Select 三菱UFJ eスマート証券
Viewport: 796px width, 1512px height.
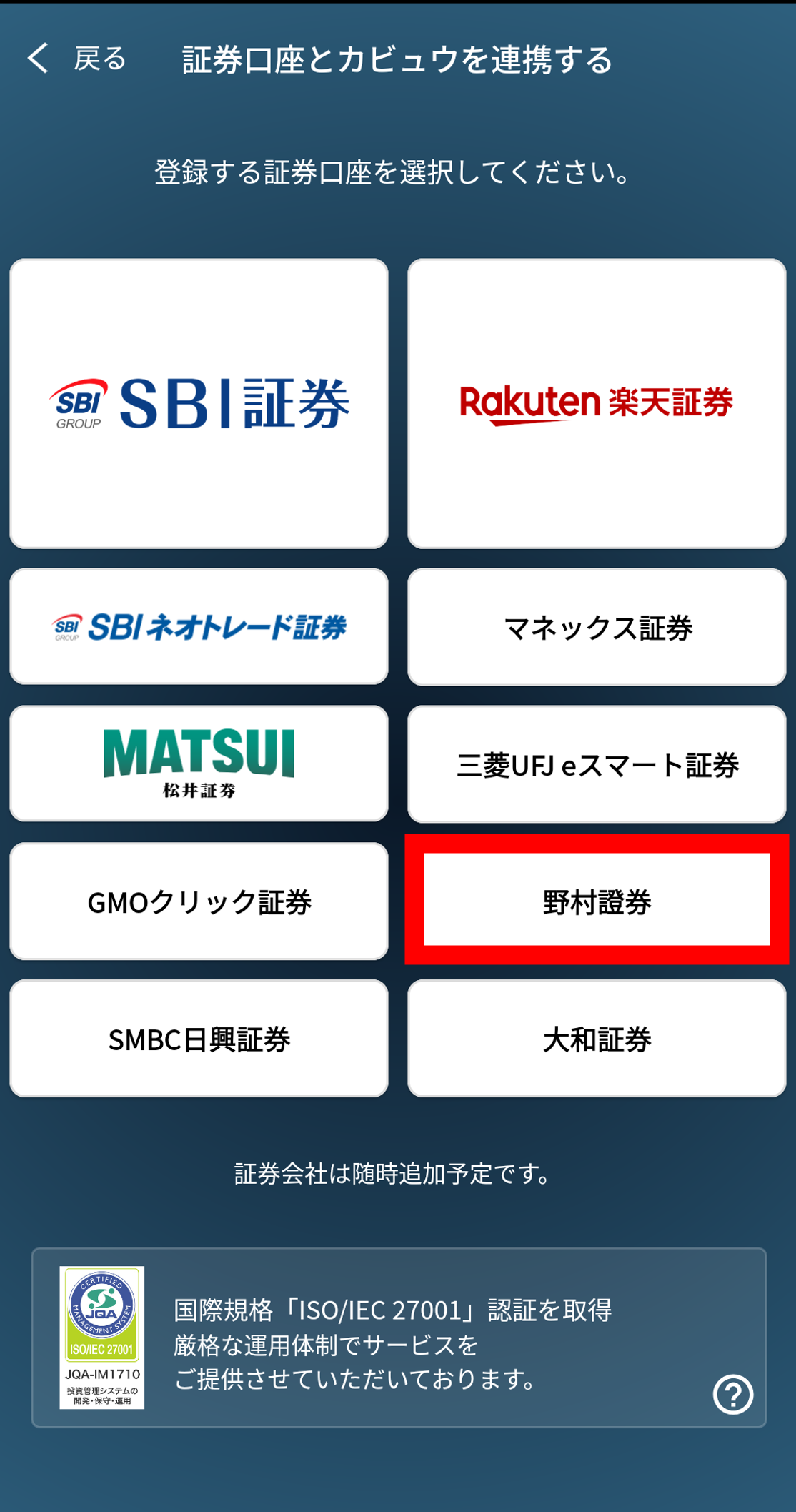(597, 764)
